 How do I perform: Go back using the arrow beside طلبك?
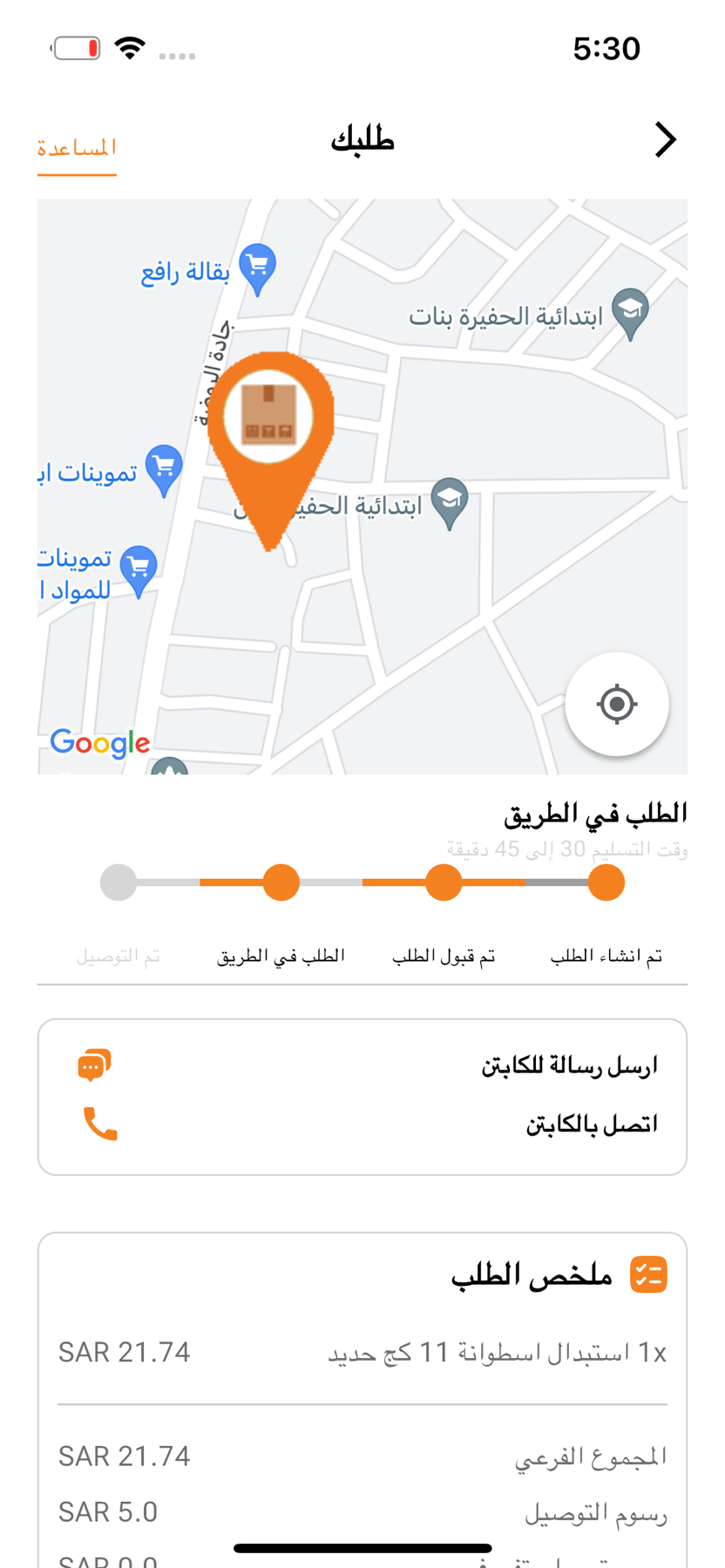click(666, 139)
